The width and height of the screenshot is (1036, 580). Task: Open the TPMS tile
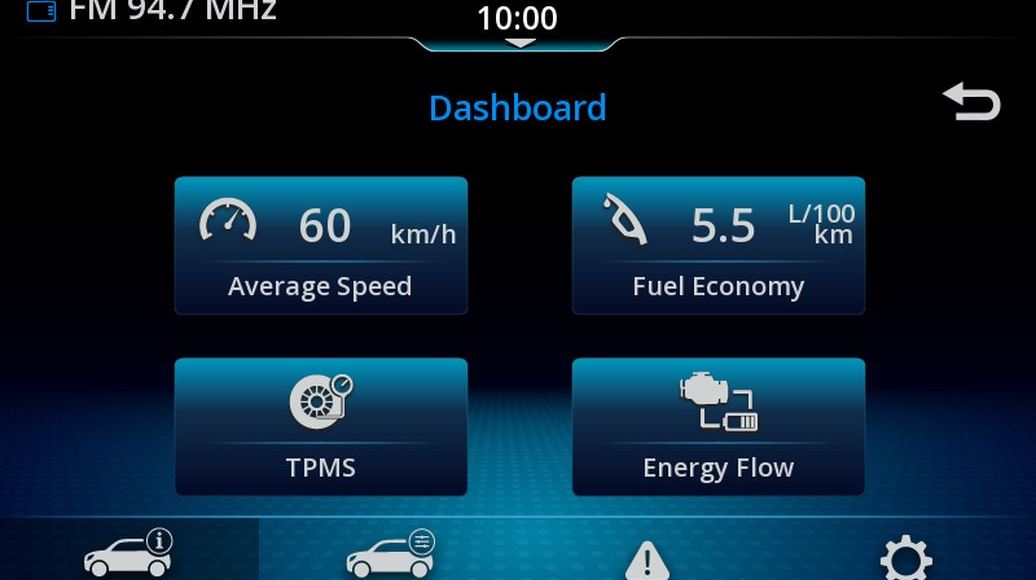pos(321,426)
